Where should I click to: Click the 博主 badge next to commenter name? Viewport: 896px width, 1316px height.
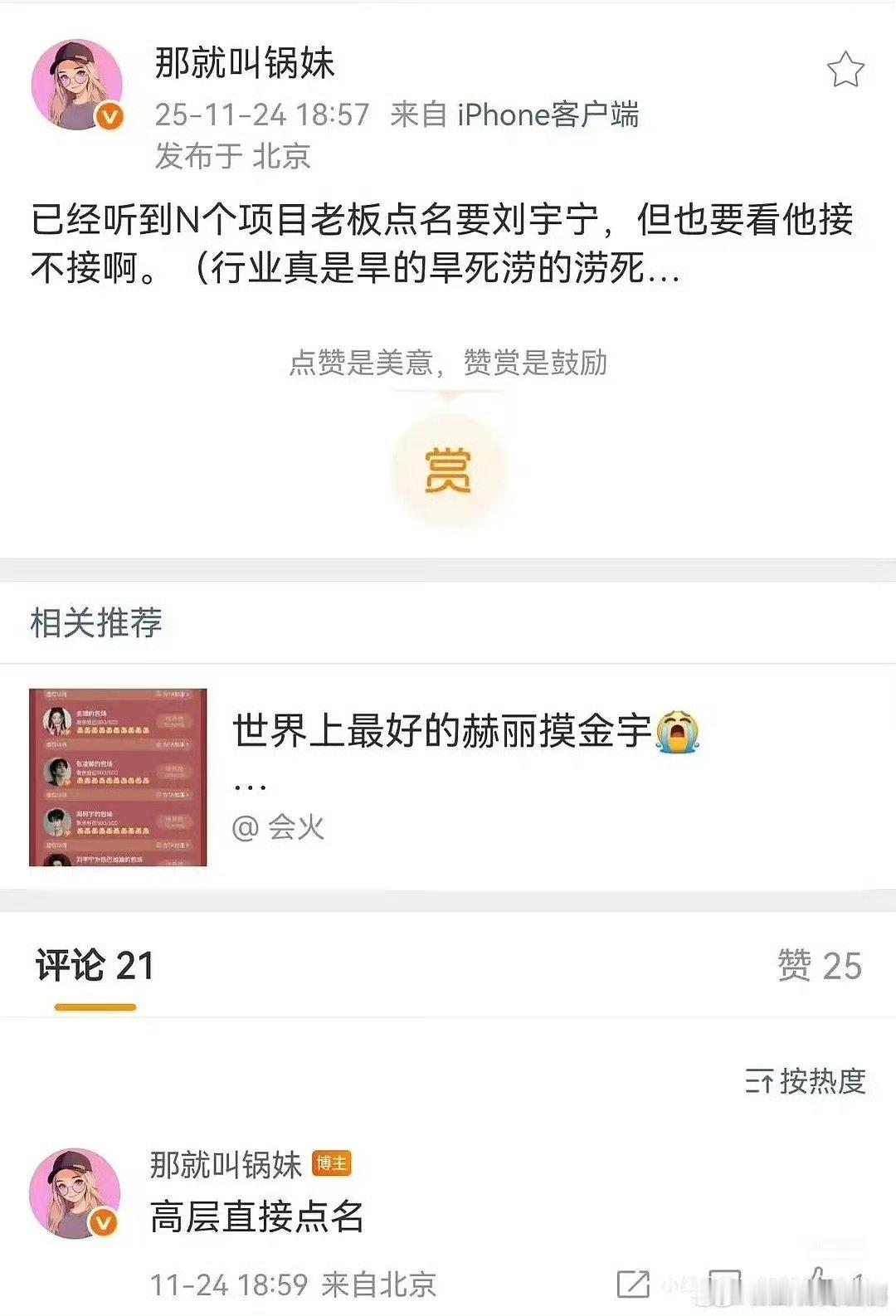(330, 1165)
